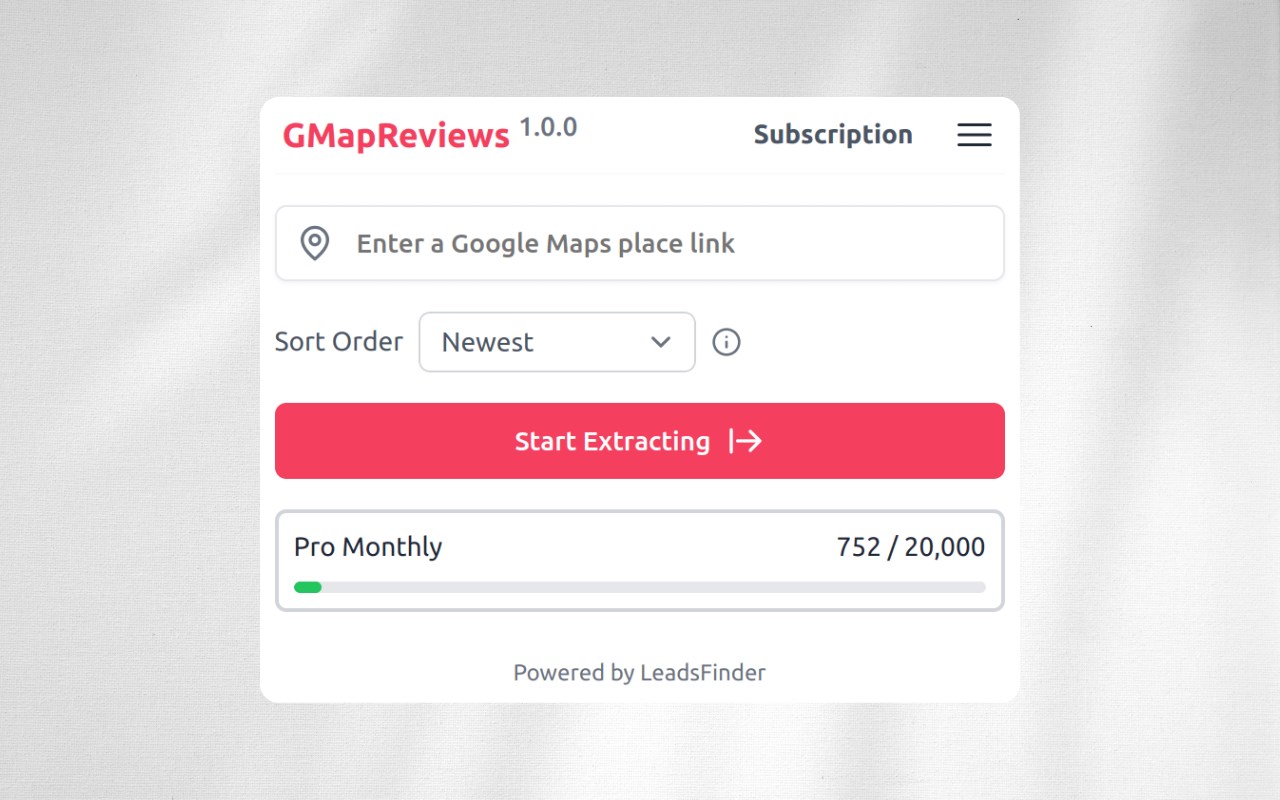Open the hamburger menu
This screenshot has width=1280, height=800.
[974, 135]
